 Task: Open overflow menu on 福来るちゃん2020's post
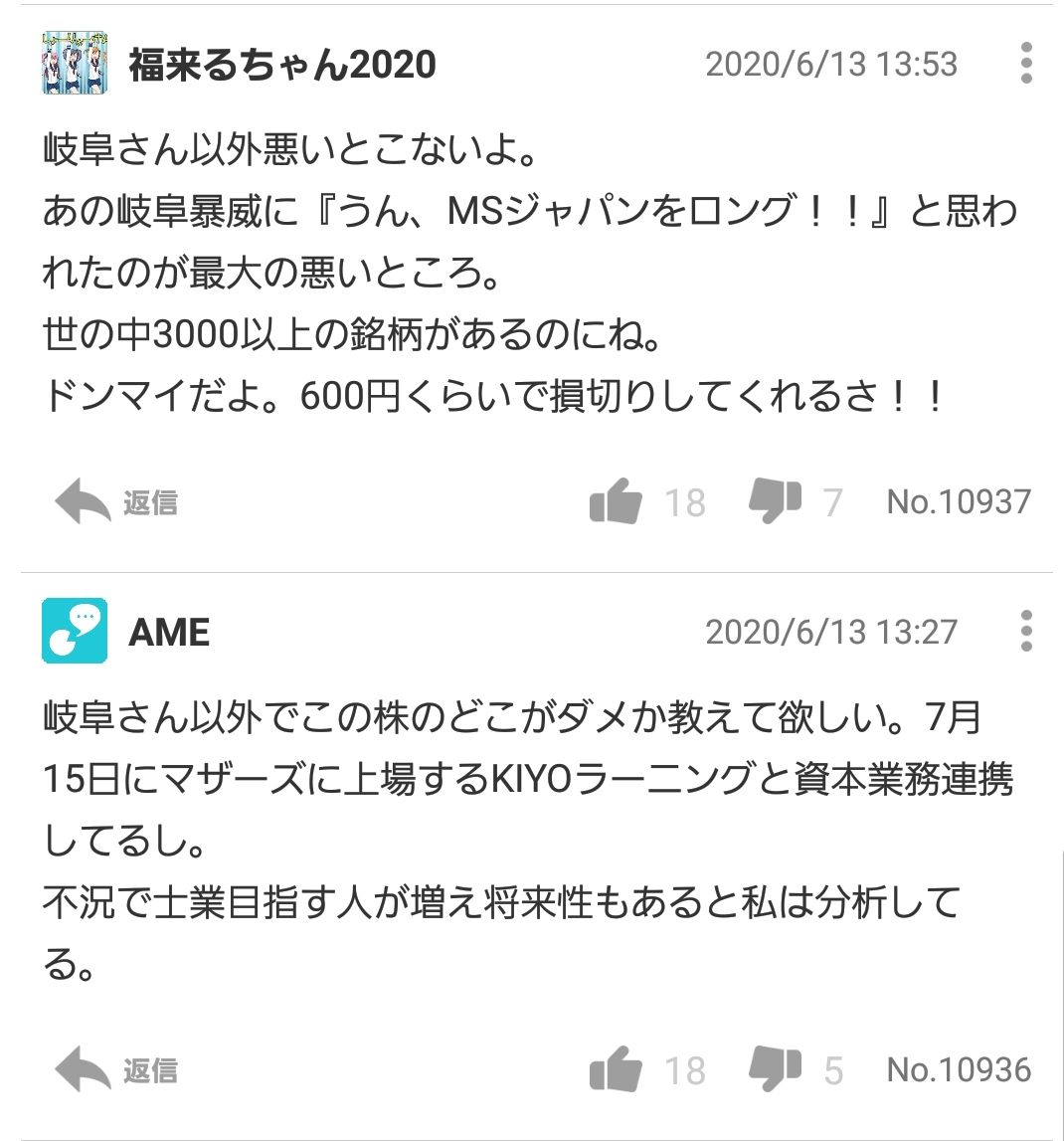1026,64
